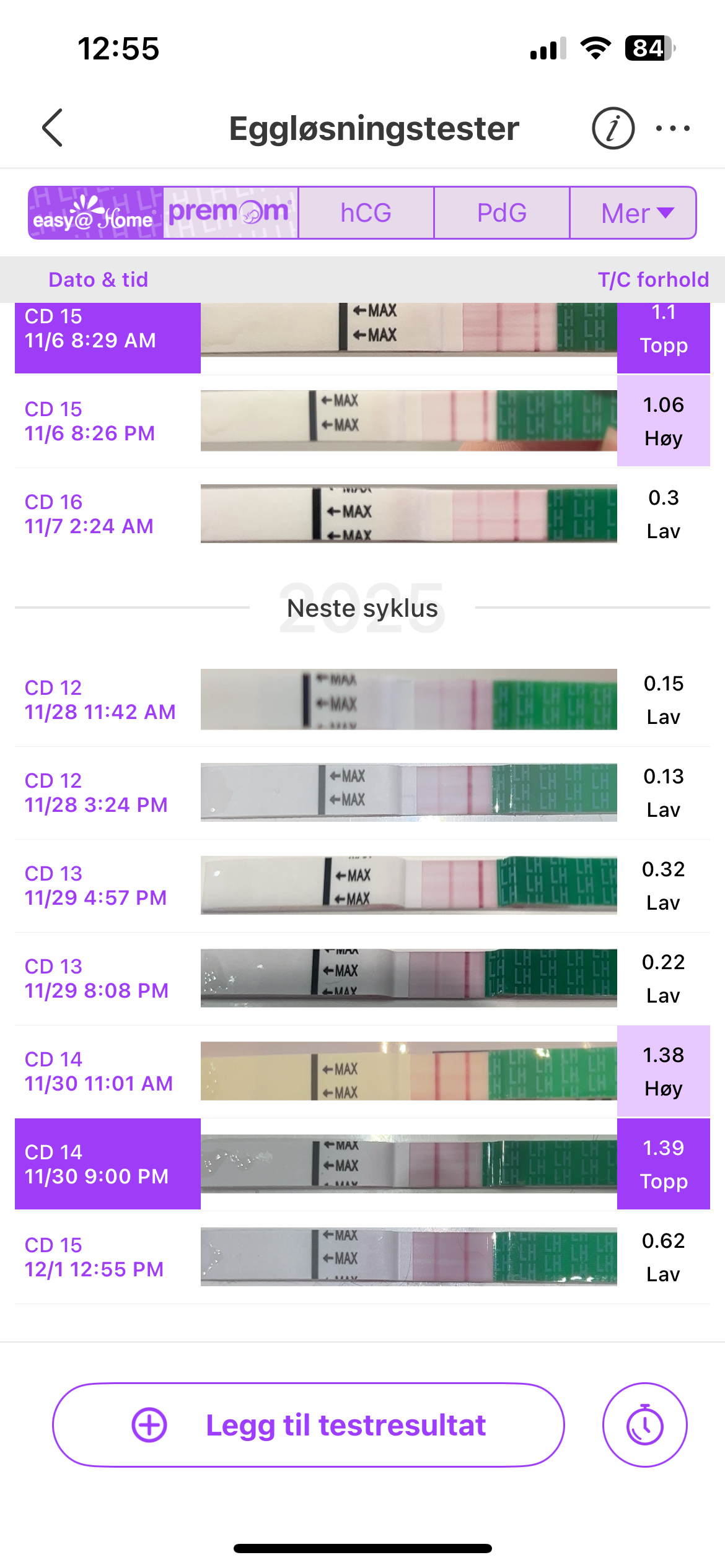The height and width of the screenshot is (1568, 725).
Task: Select the Easy@Home test brand tab
Action: coord(96,212)
